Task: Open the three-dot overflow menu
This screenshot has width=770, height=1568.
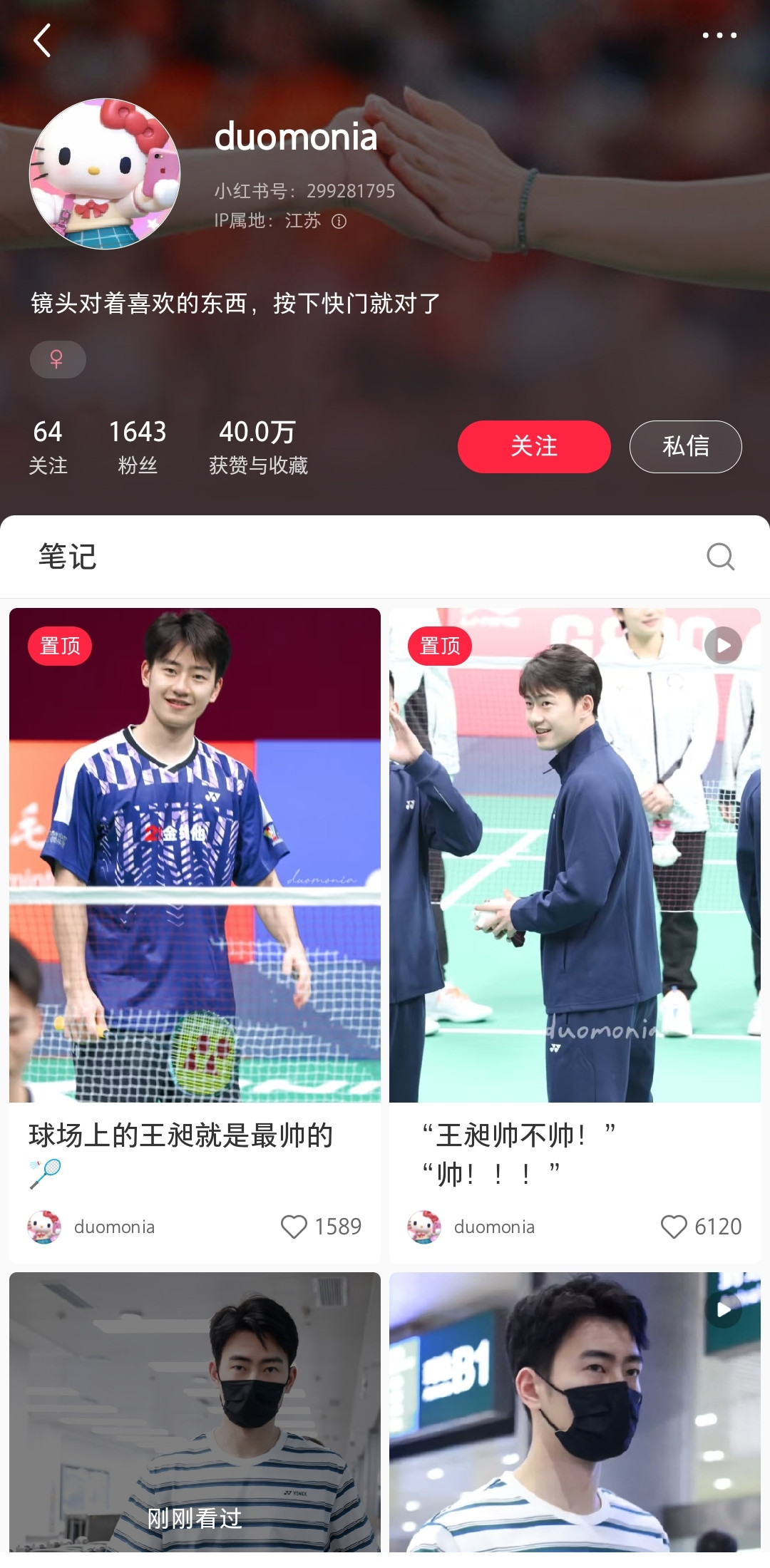Action: pos(719,35)
